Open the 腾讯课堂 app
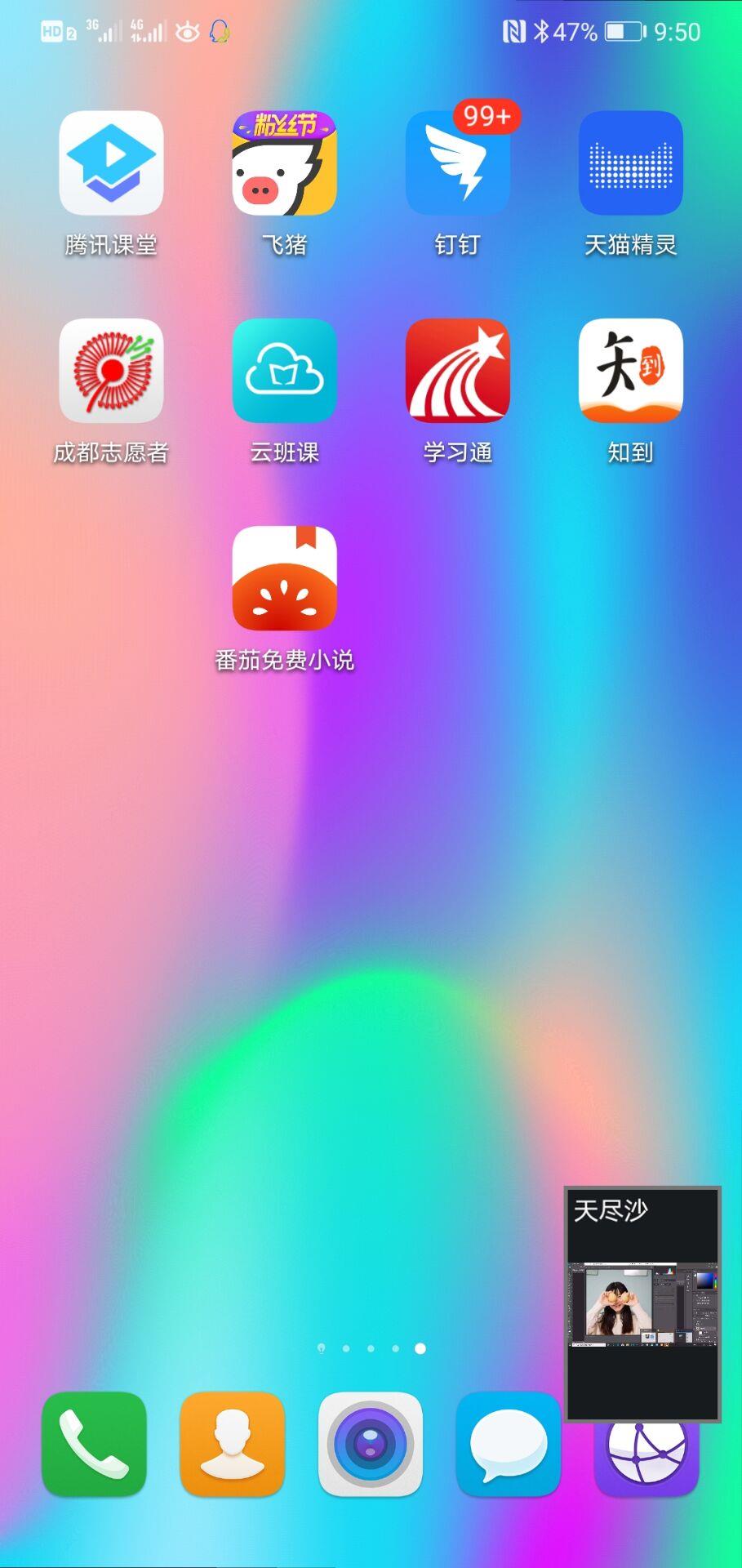Image resolution: width=742 pixels, height=1568 pixels. tap(111, 163)
